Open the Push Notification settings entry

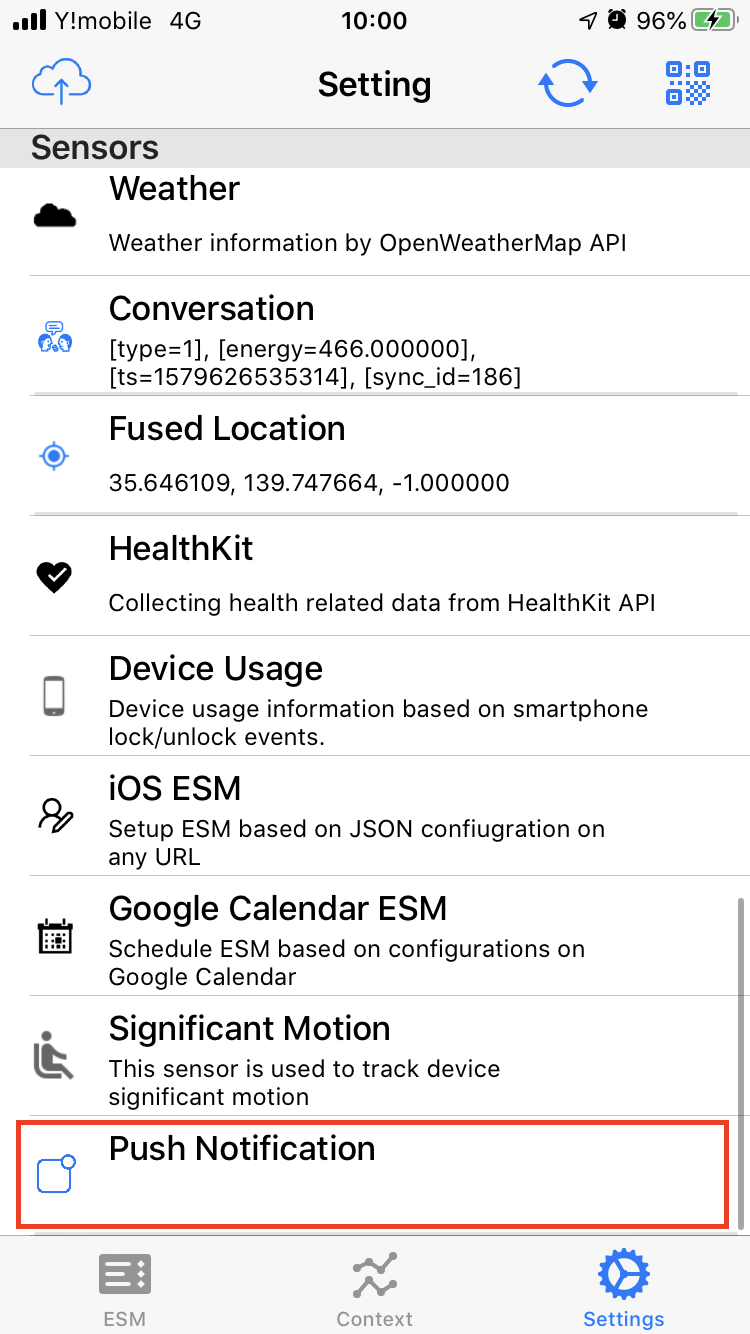[x=375, y=1174]
